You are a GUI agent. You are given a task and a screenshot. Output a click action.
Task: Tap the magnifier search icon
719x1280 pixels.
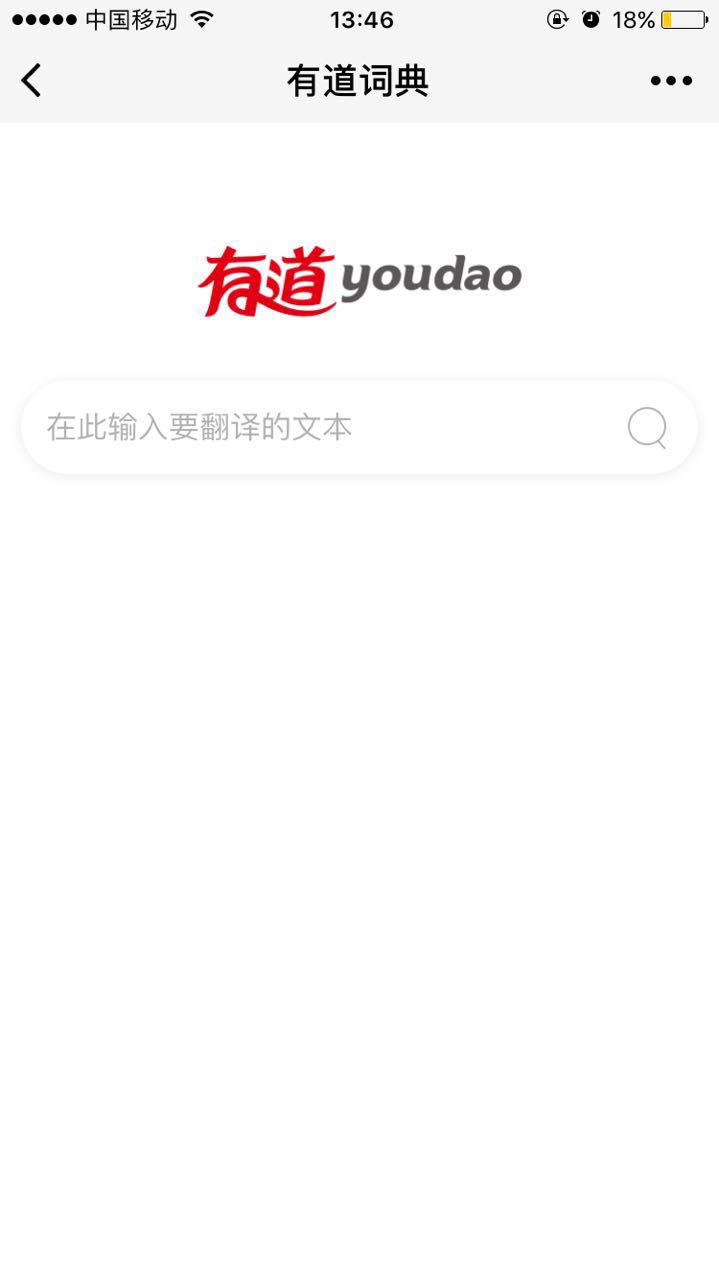coord(647,428)
